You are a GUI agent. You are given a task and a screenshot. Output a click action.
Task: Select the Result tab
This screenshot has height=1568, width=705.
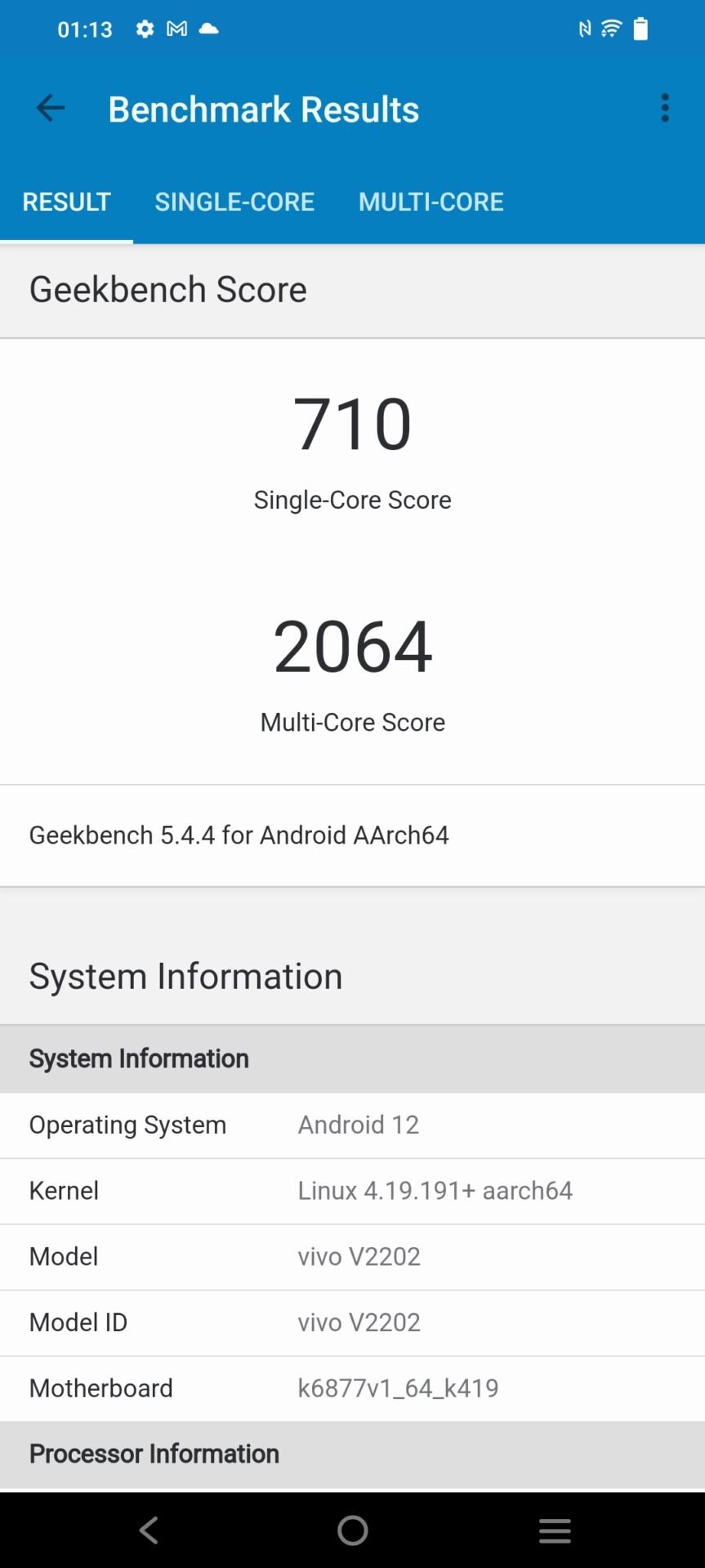[66, 202]
